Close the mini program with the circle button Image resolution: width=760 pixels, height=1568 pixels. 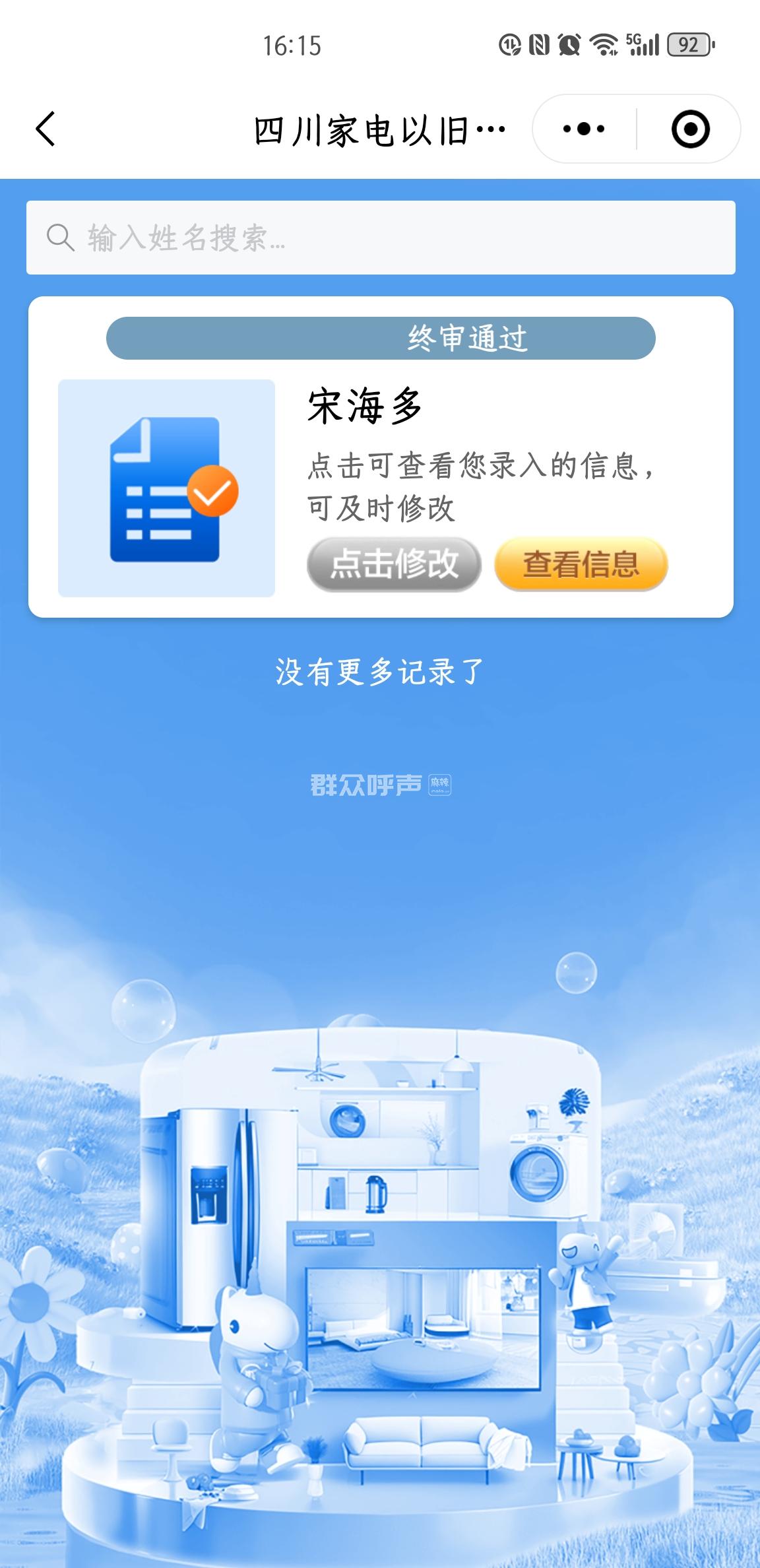pyautogui.click(x=690, y=129)
